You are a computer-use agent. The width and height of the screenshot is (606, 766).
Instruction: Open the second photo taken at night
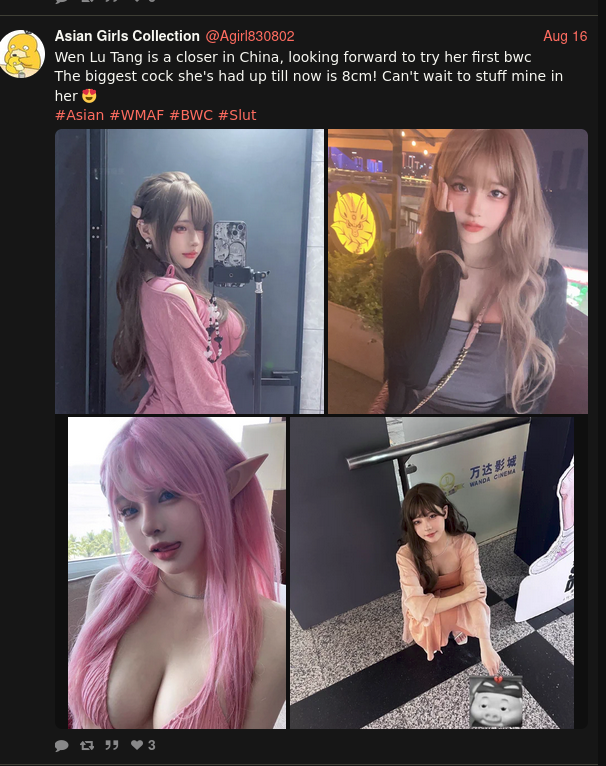(x=457, y=271)
